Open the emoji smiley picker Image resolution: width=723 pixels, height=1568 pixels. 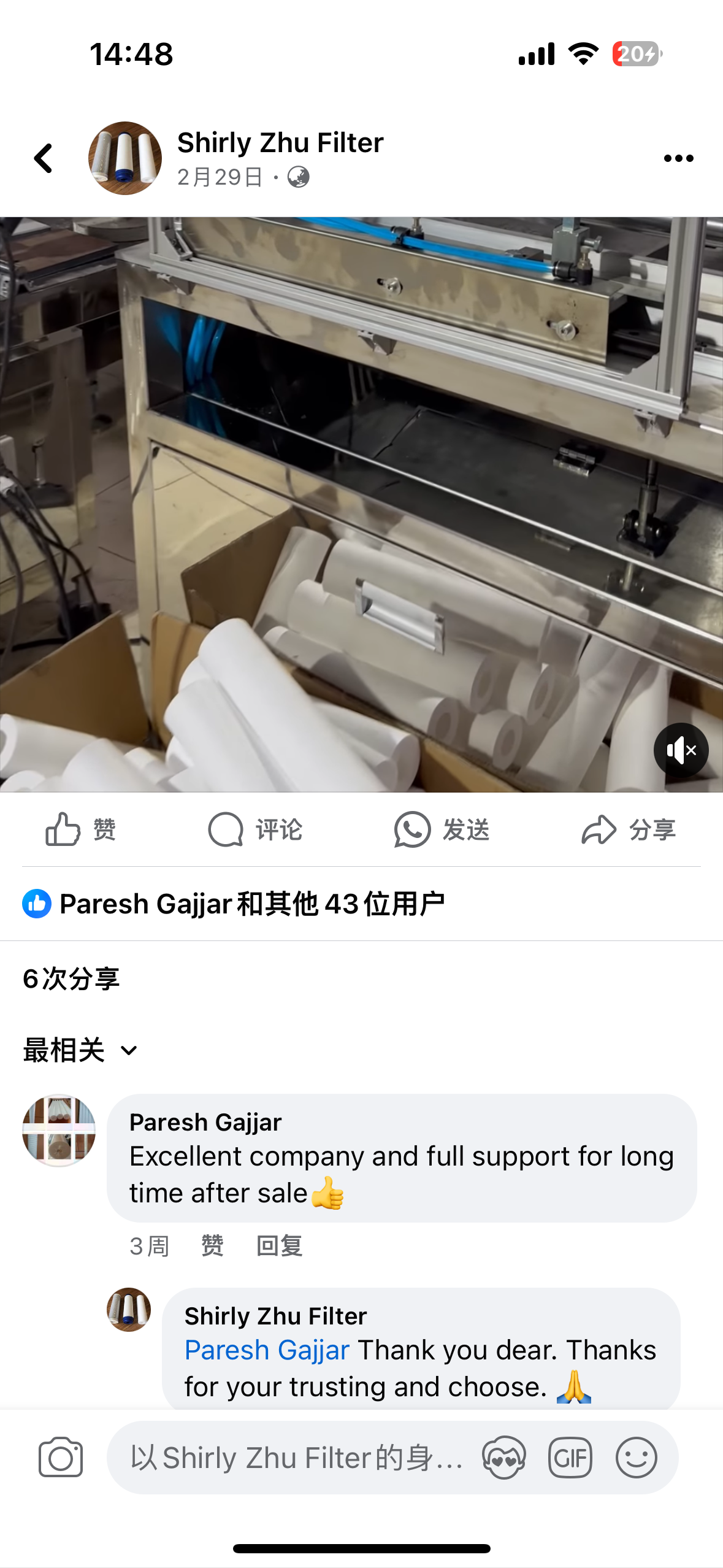point(636,1457)
